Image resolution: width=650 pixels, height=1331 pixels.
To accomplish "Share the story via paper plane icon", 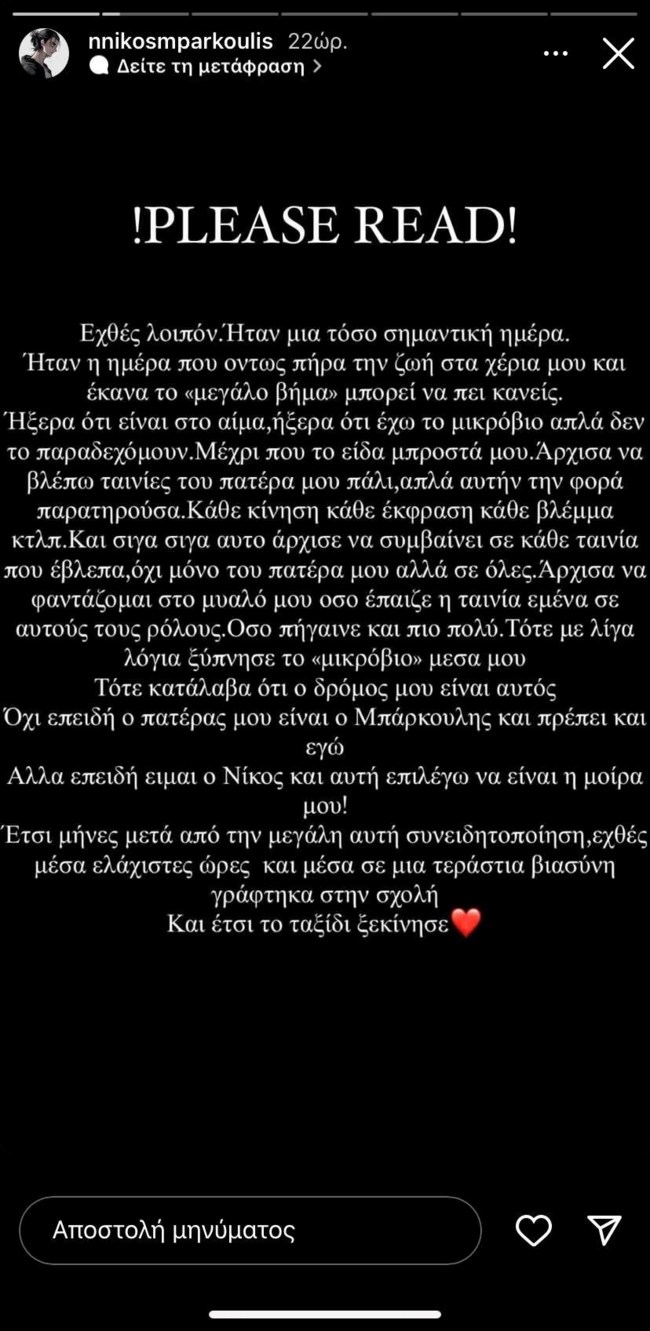I will pyautogui.click(x=605, y=1230).
